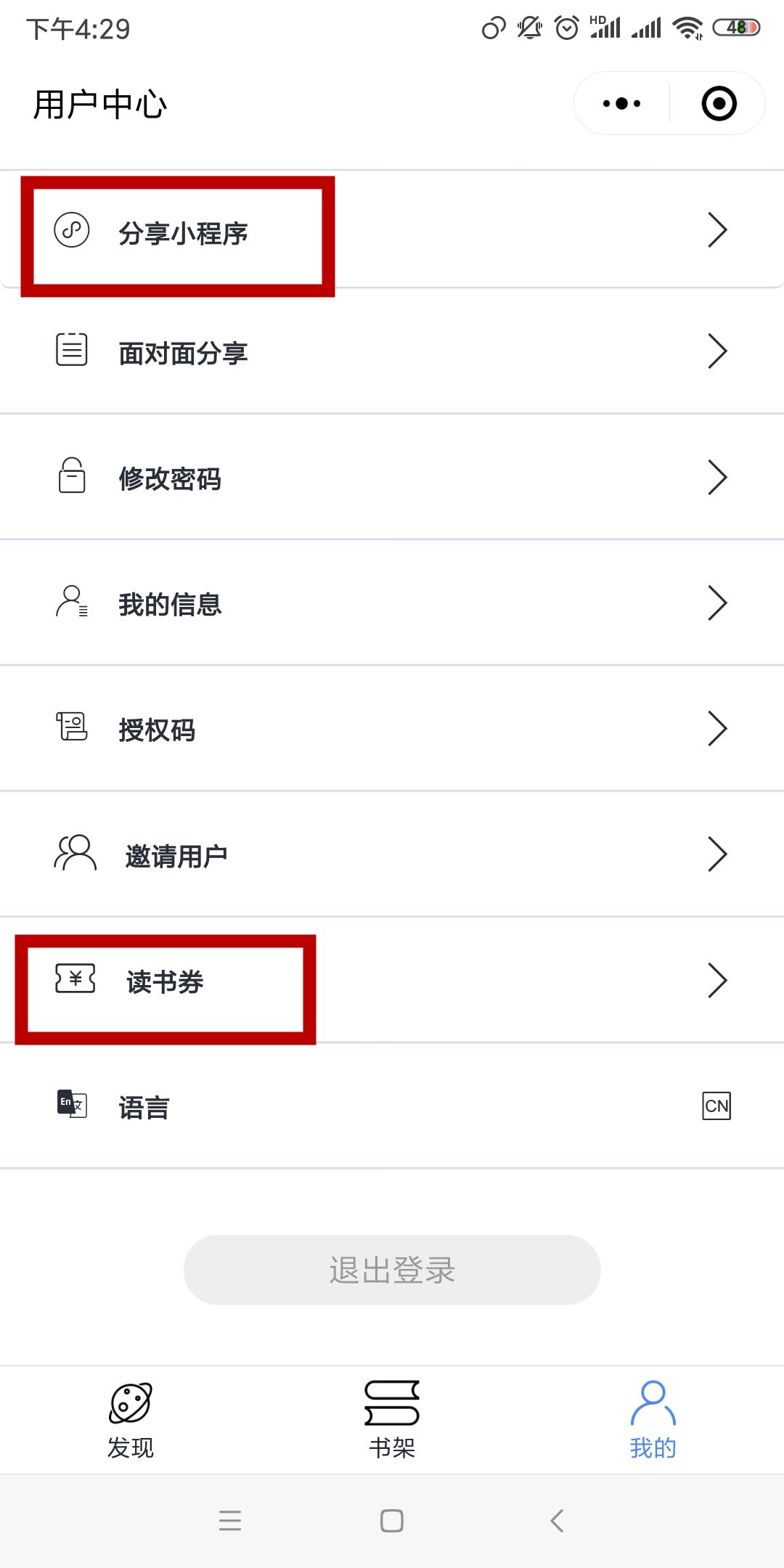
Task: Open 授权码 entry
Action: (392, 729)
